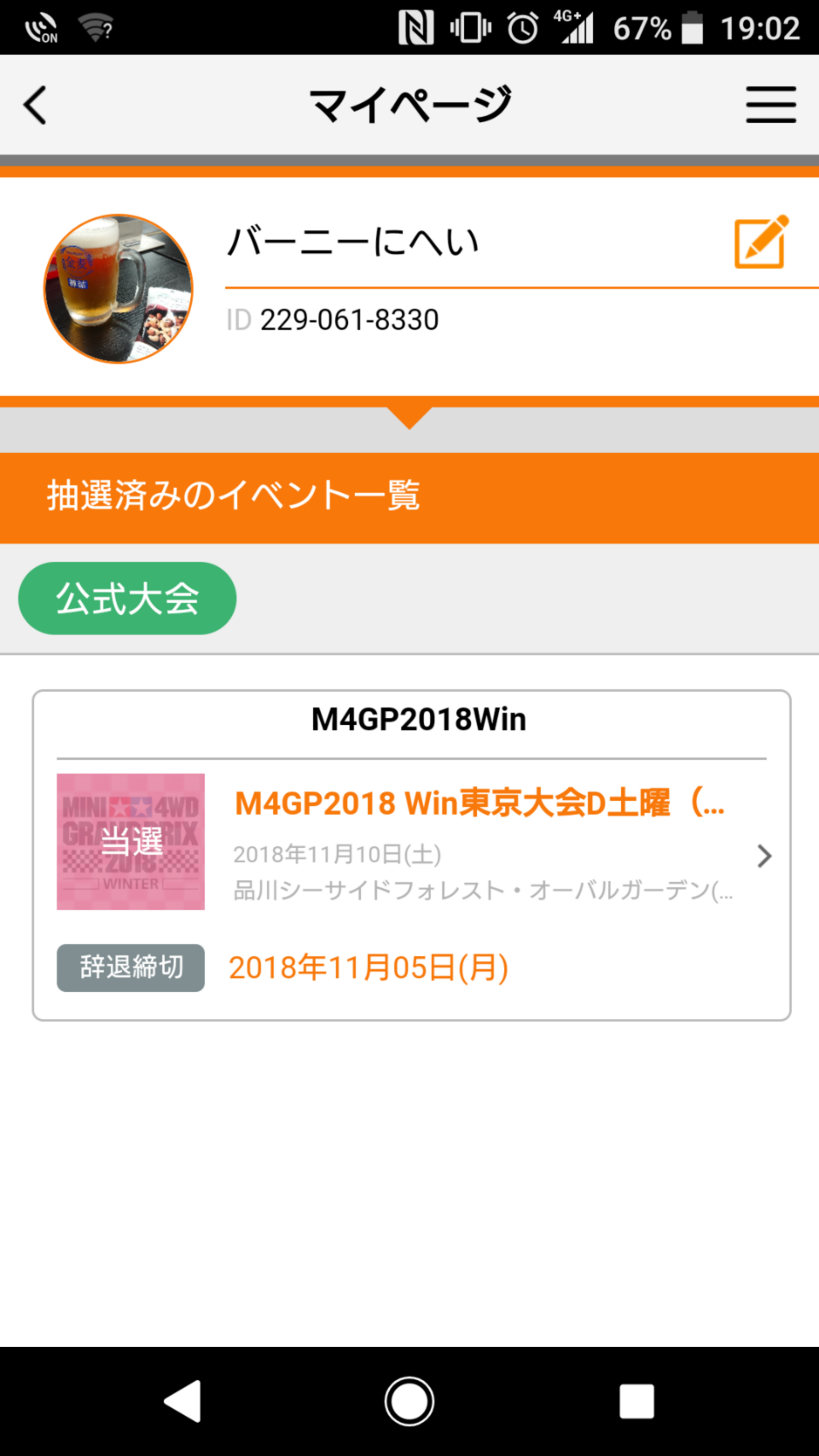Tap the Android home button
Screen dimensions: 819x1456
[x=409, y=1401]
